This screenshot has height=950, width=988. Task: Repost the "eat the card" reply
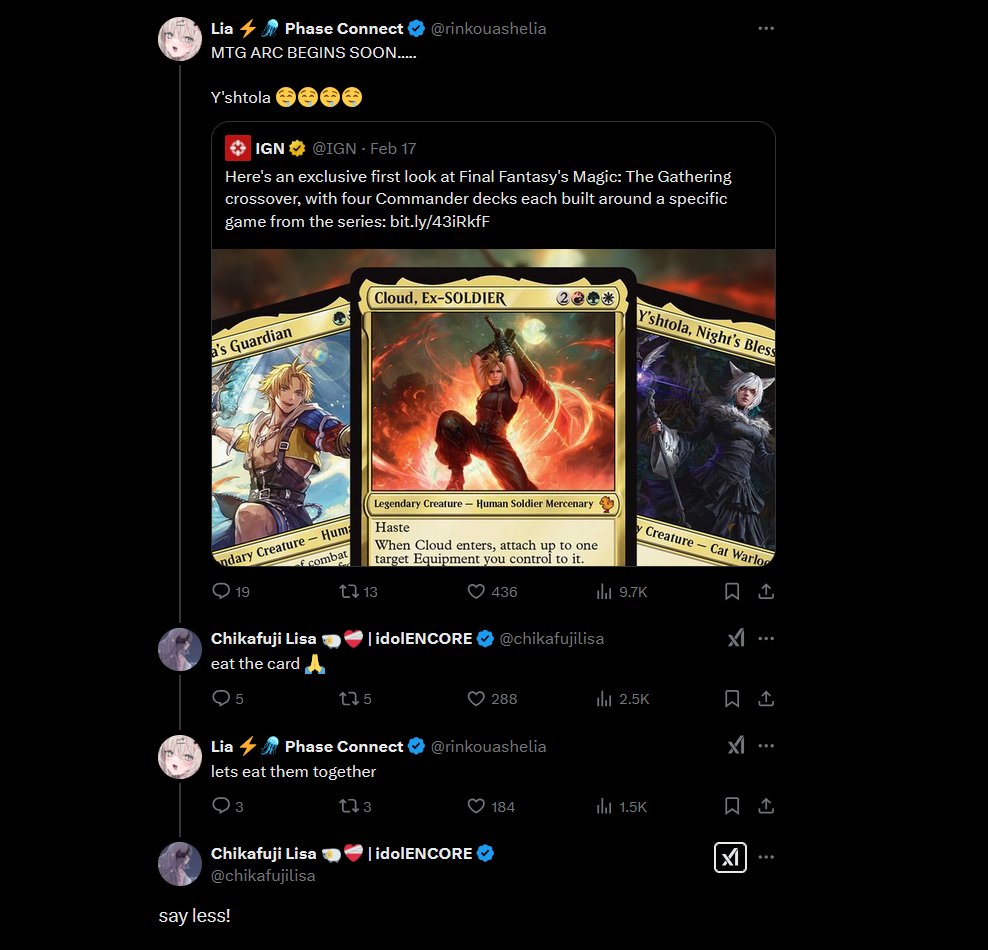[349, 699]
